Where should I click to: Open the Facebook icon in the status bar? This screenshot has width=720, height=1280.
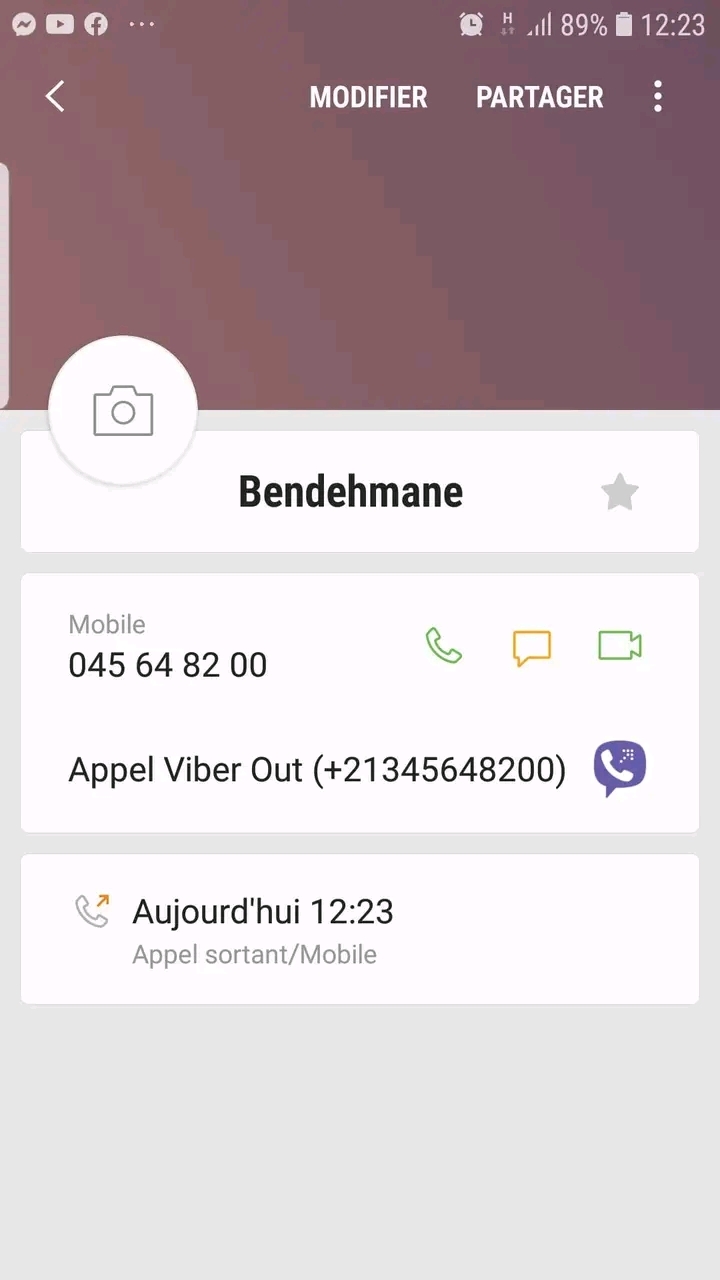(x=96, y=24)
